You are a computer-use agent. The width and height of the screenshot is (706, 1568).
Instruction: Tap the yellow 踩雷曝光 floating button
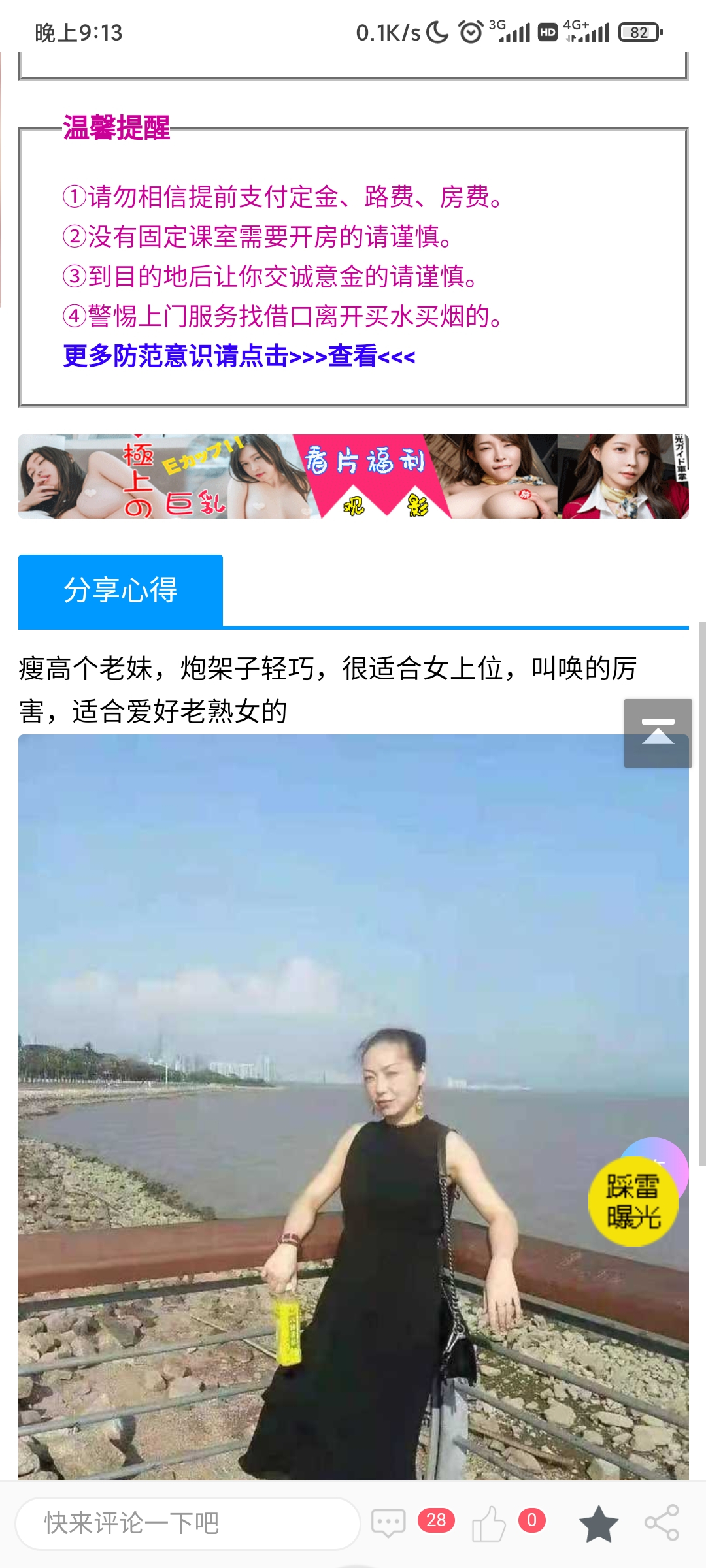point(633,1201)
